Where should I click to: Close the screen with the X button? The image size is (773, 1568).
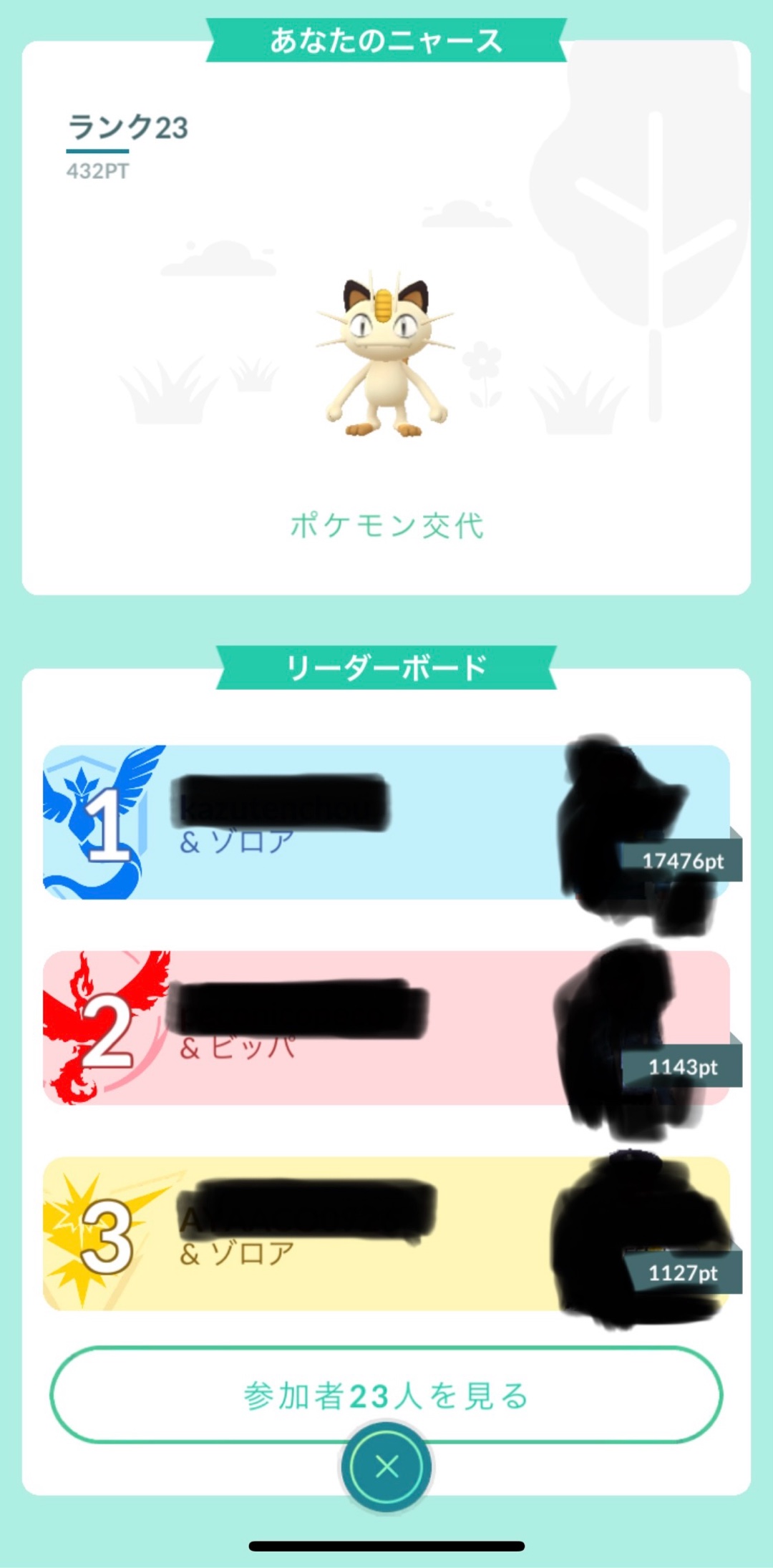pyautogui.click(x=386, y=1466)
